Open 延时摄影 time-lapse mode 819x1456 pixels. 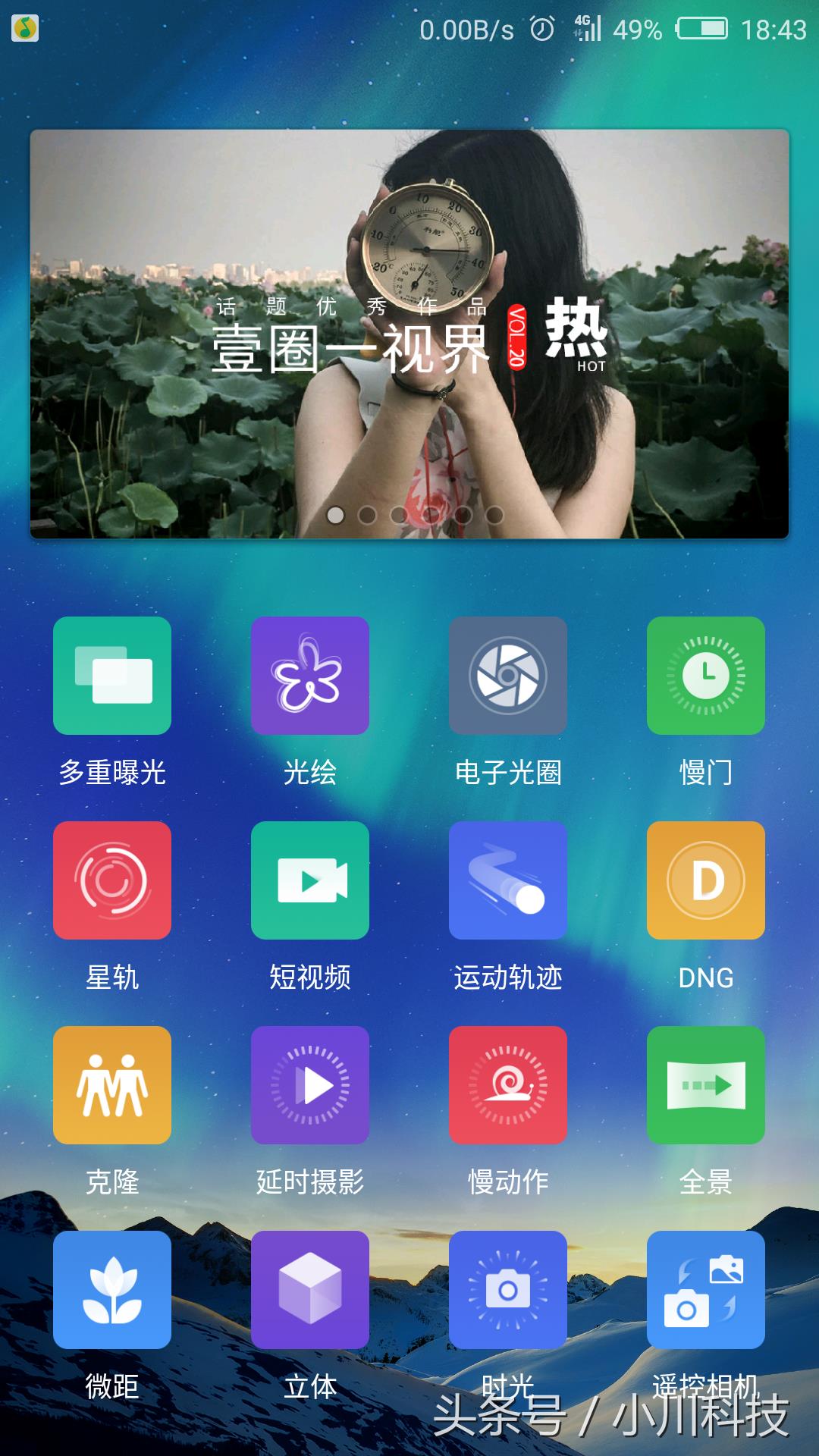pos(310,1085)
